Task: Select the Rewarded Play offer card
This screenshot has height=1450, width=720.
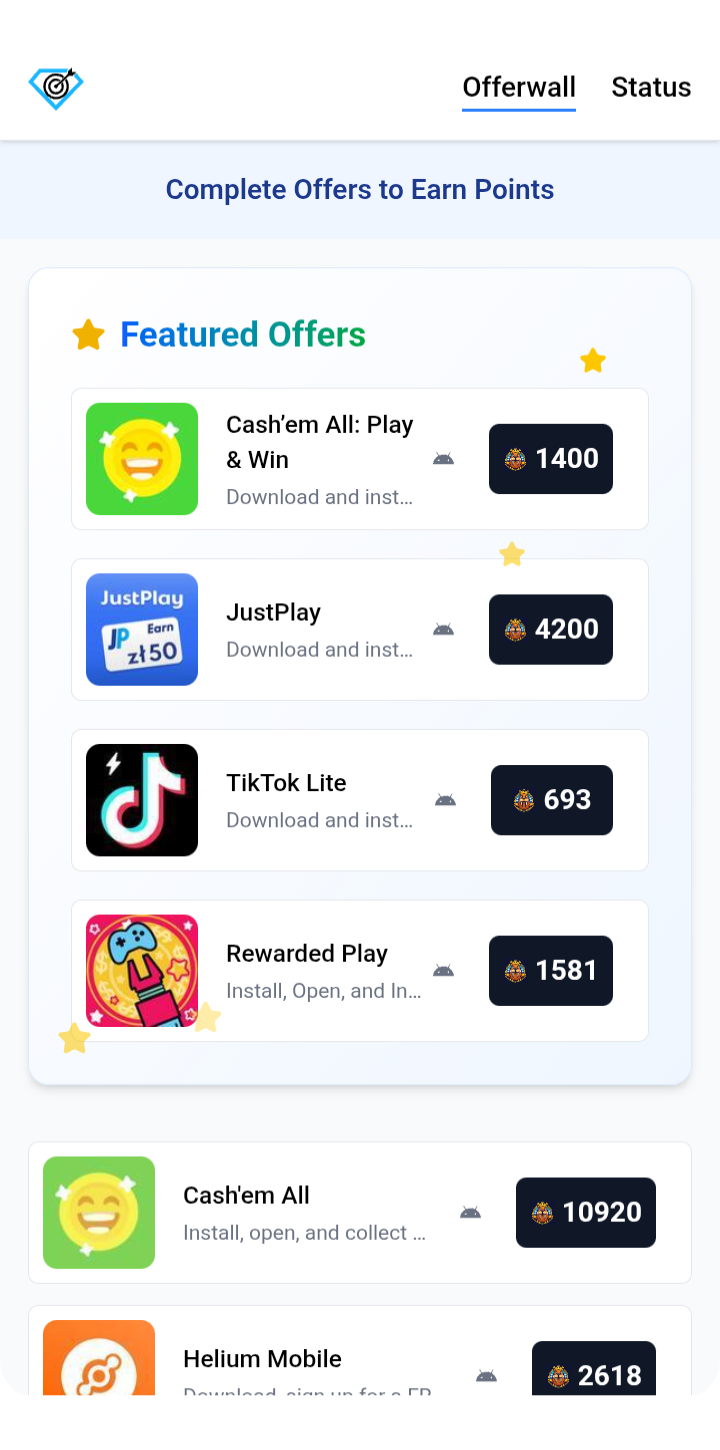Action: [360, 970]
